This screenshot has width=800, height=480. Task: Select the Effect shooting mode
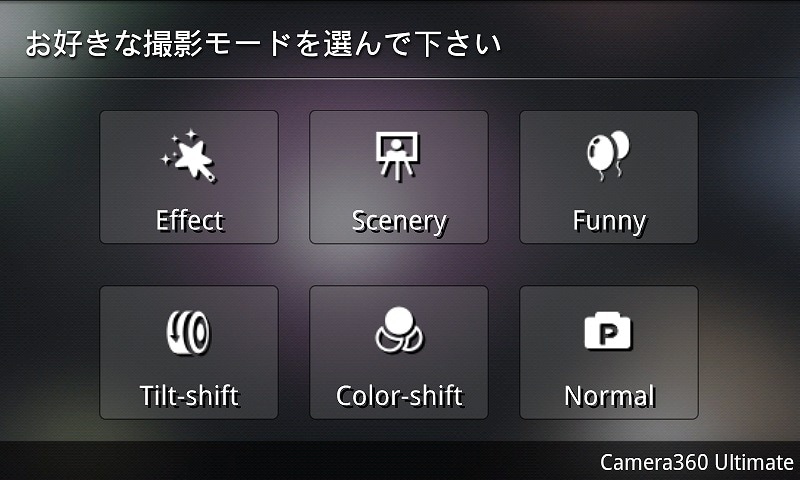[x=189, y=177]
